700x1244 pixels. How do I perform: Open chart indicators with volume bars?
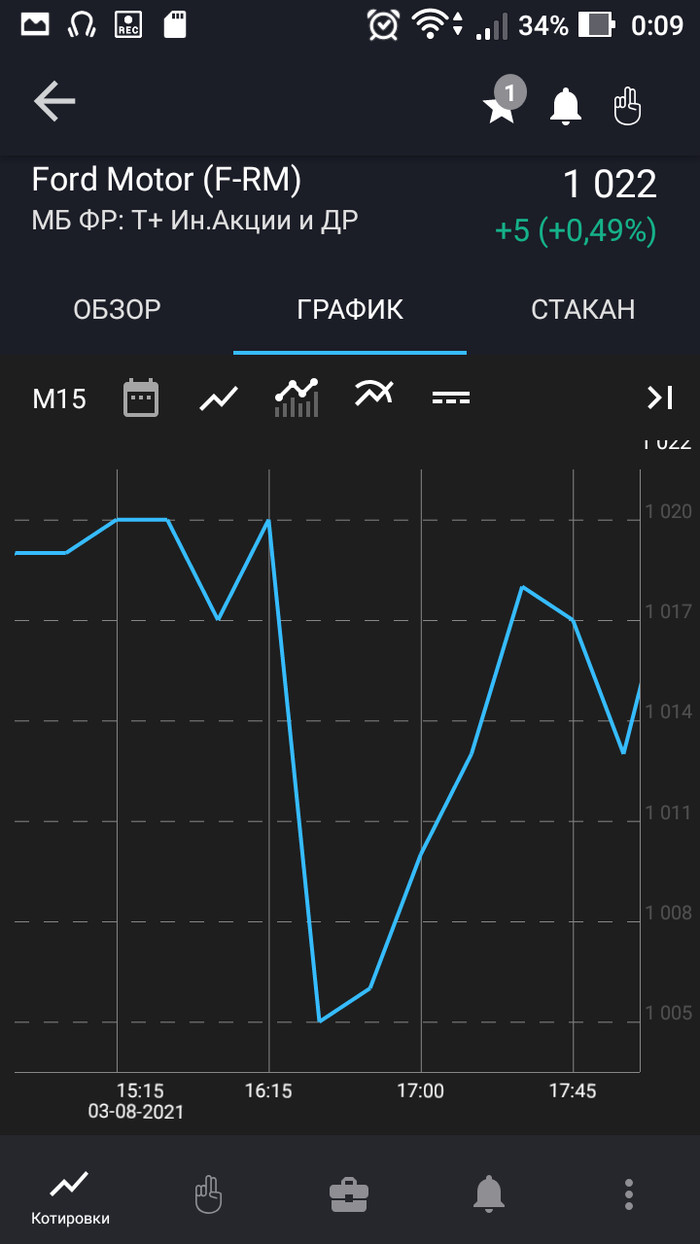coord(297,397)
